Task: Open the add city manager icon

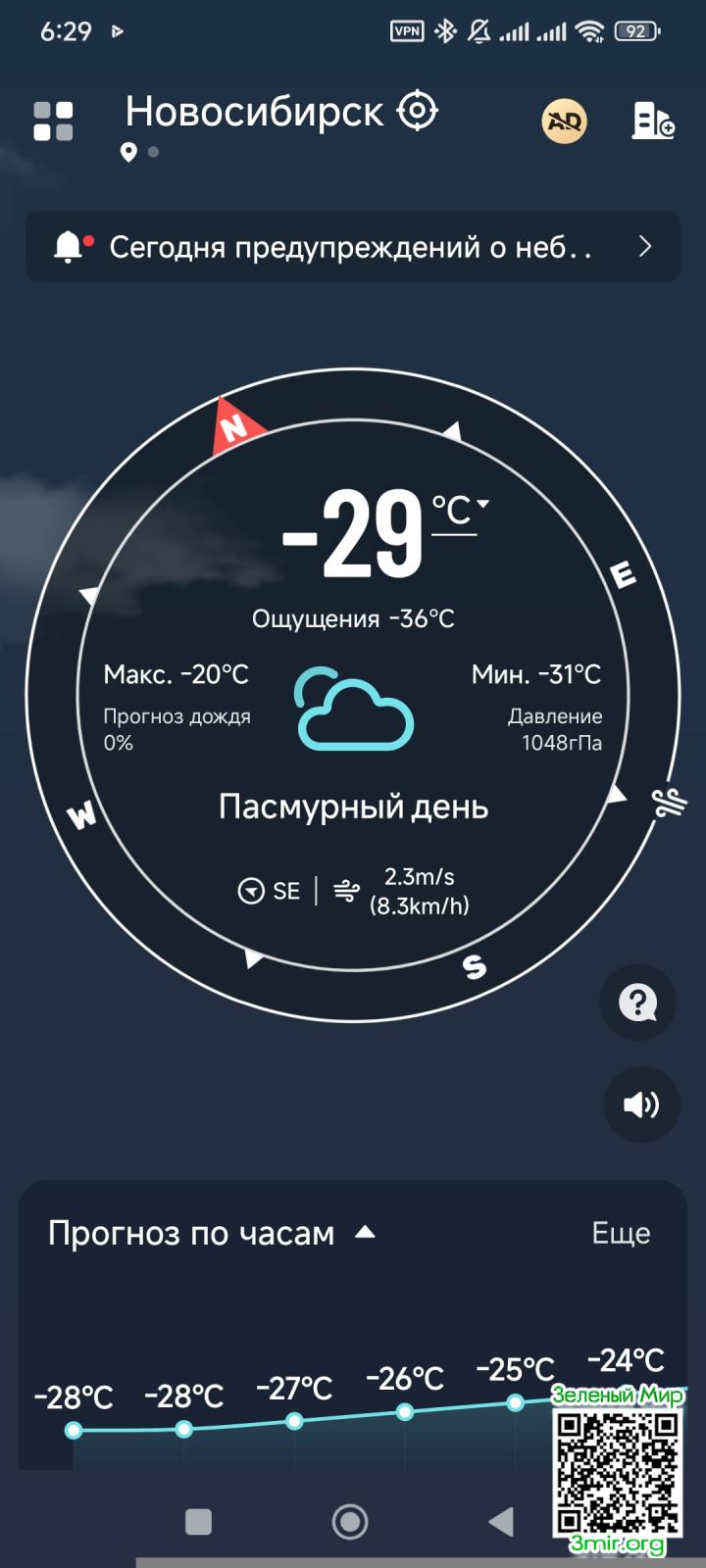Action: 653,122
